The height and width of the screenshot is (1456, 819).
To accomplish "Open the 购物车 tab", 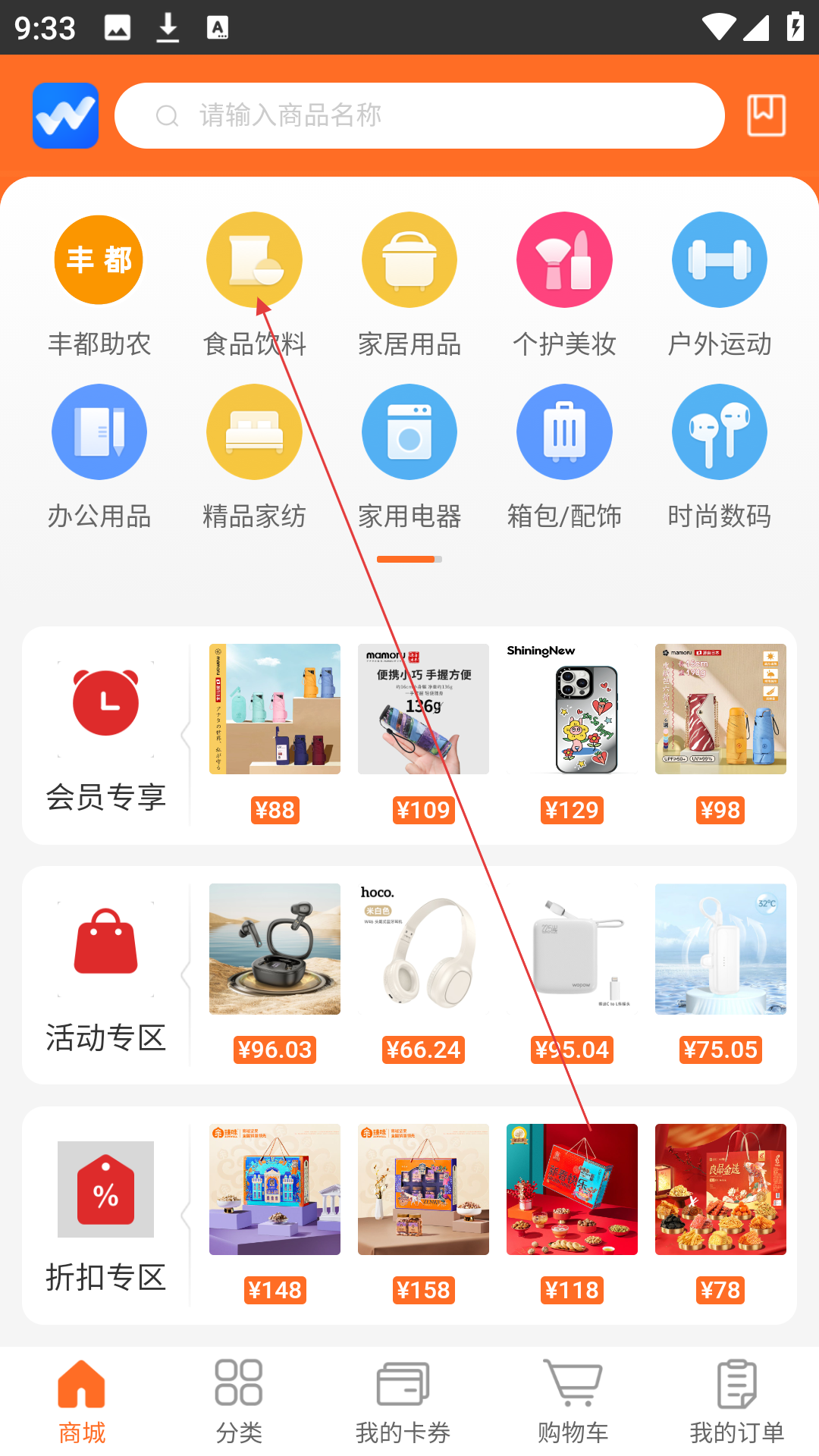I will 573,1401.
